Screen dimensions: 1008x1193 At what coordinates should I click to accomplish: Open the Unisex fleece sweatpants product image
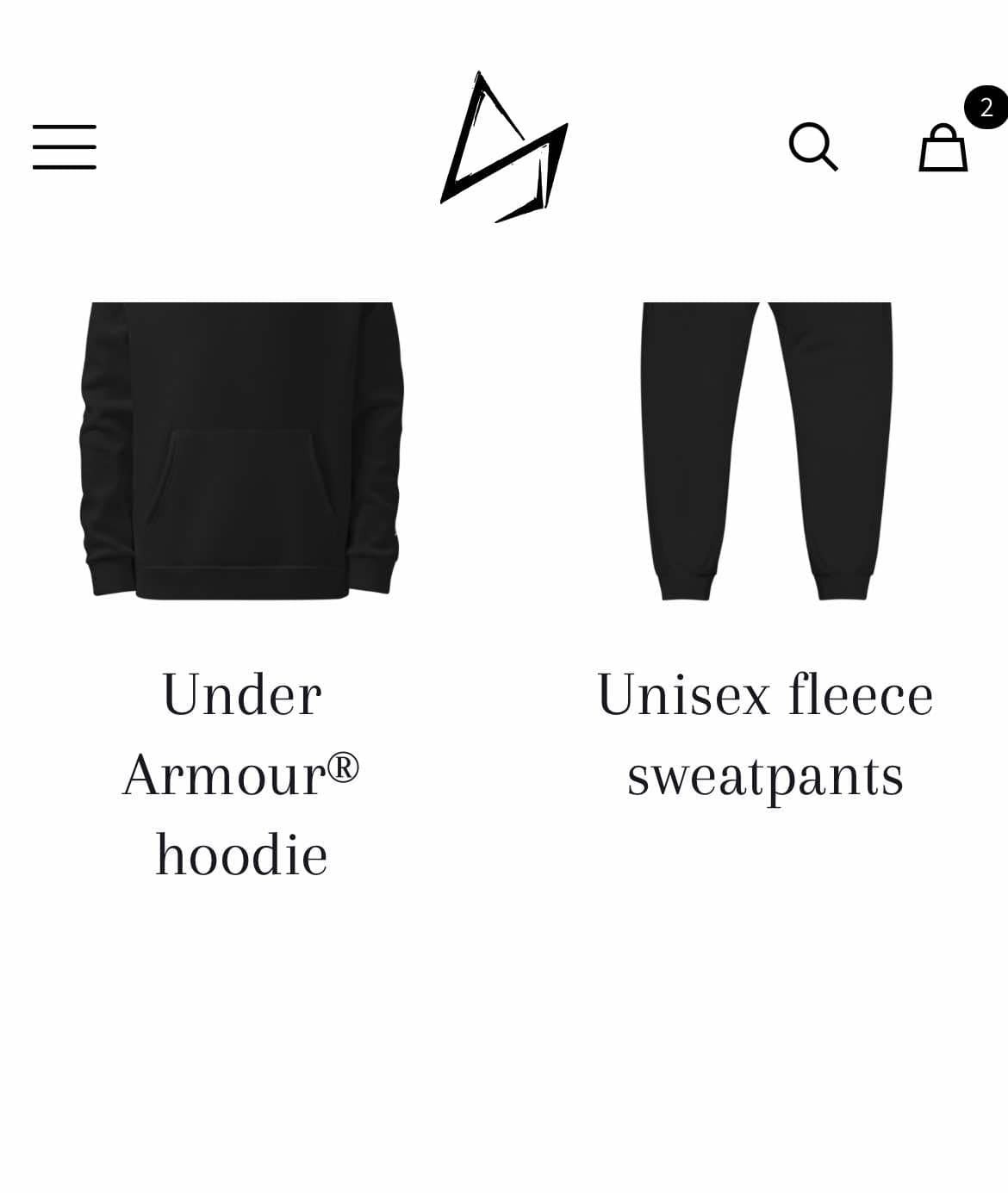click(766, 450)
